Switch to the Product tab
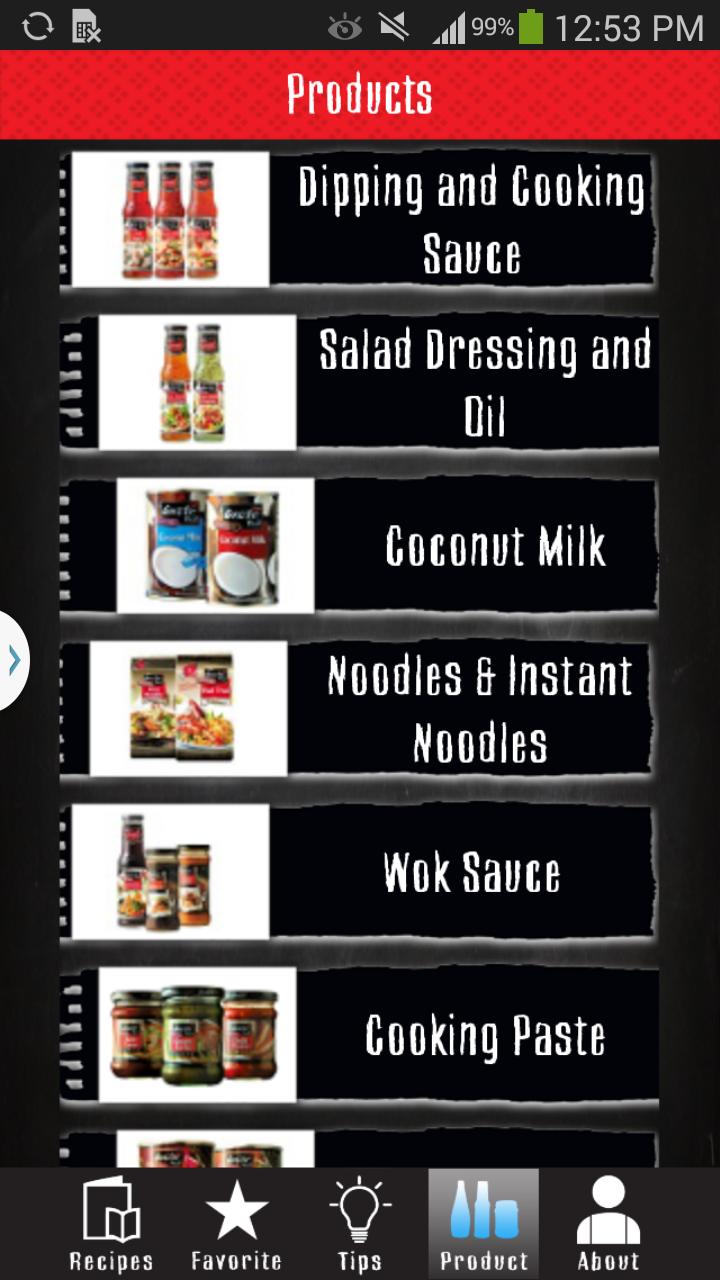 (484, 1220)
